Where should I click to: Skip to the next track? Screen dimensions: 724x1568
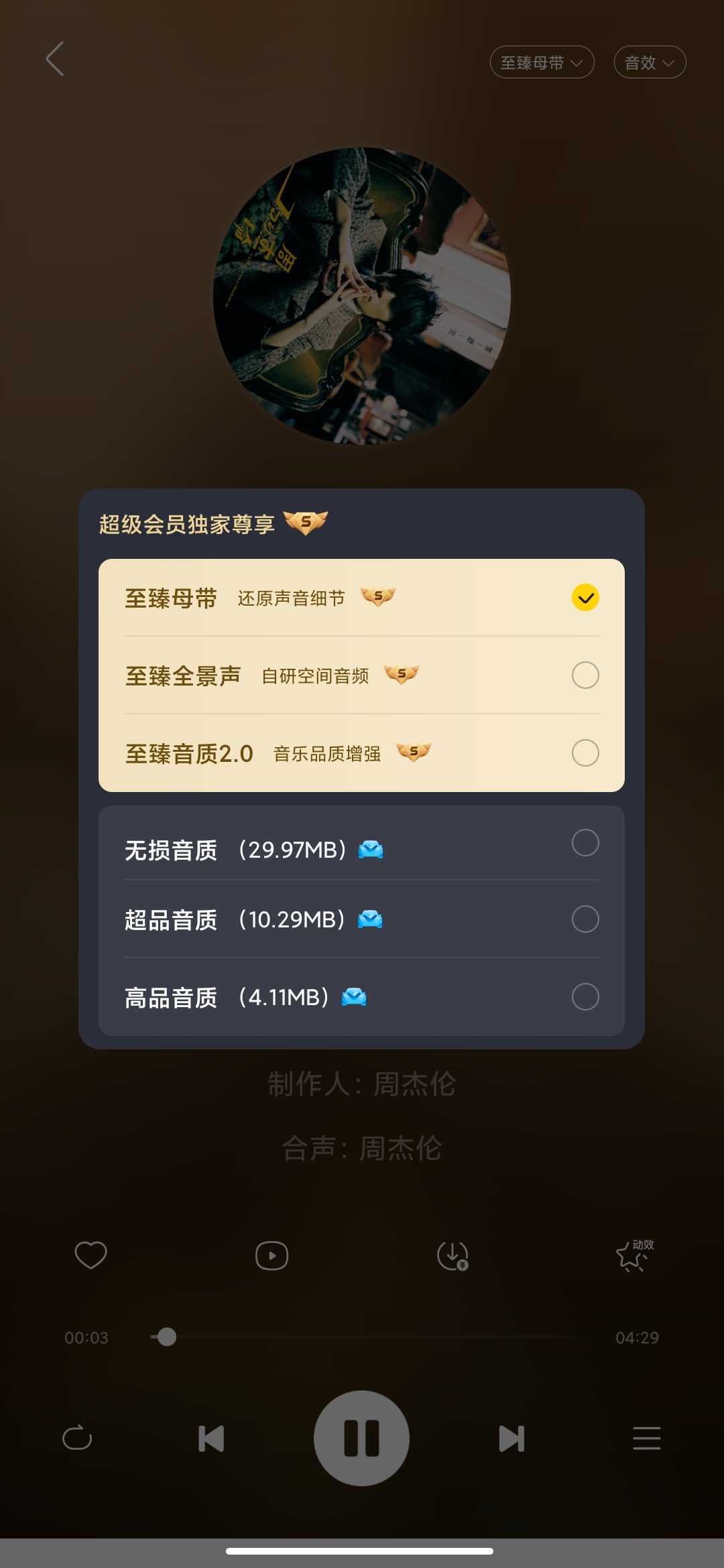click(x=511, y=1438)
